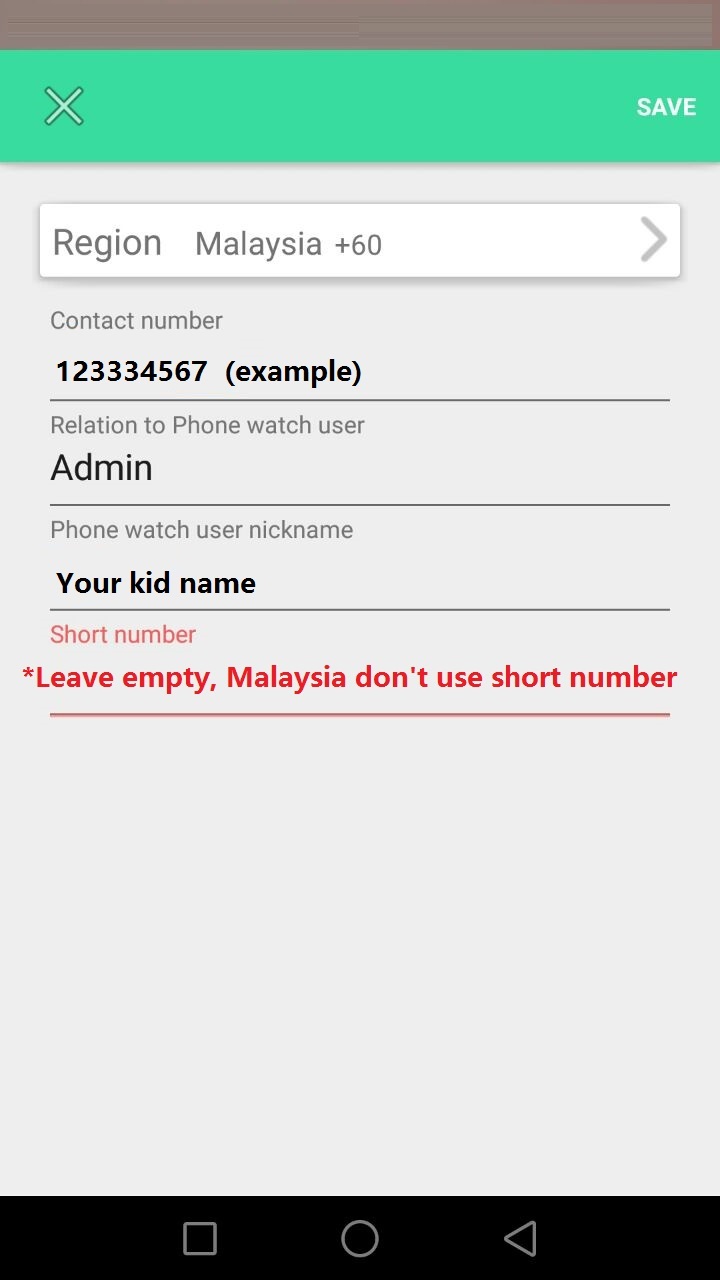
Task: Edit the Relation to Phone watch user field
Action: pos(360,468)
